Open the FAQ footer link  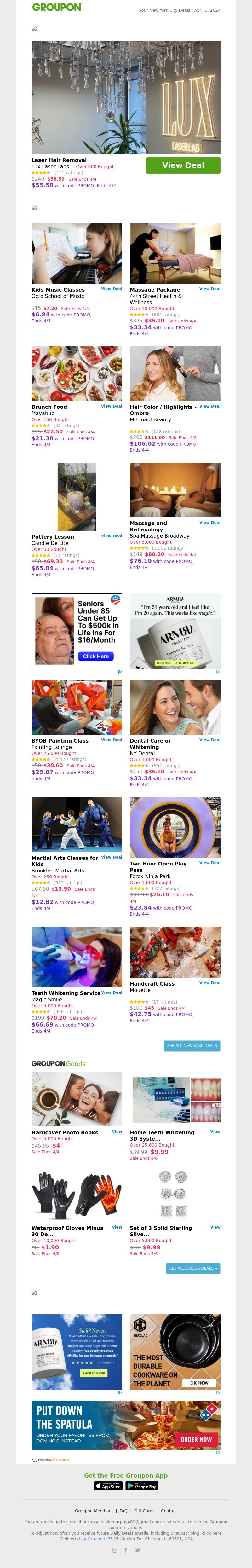123,1511
